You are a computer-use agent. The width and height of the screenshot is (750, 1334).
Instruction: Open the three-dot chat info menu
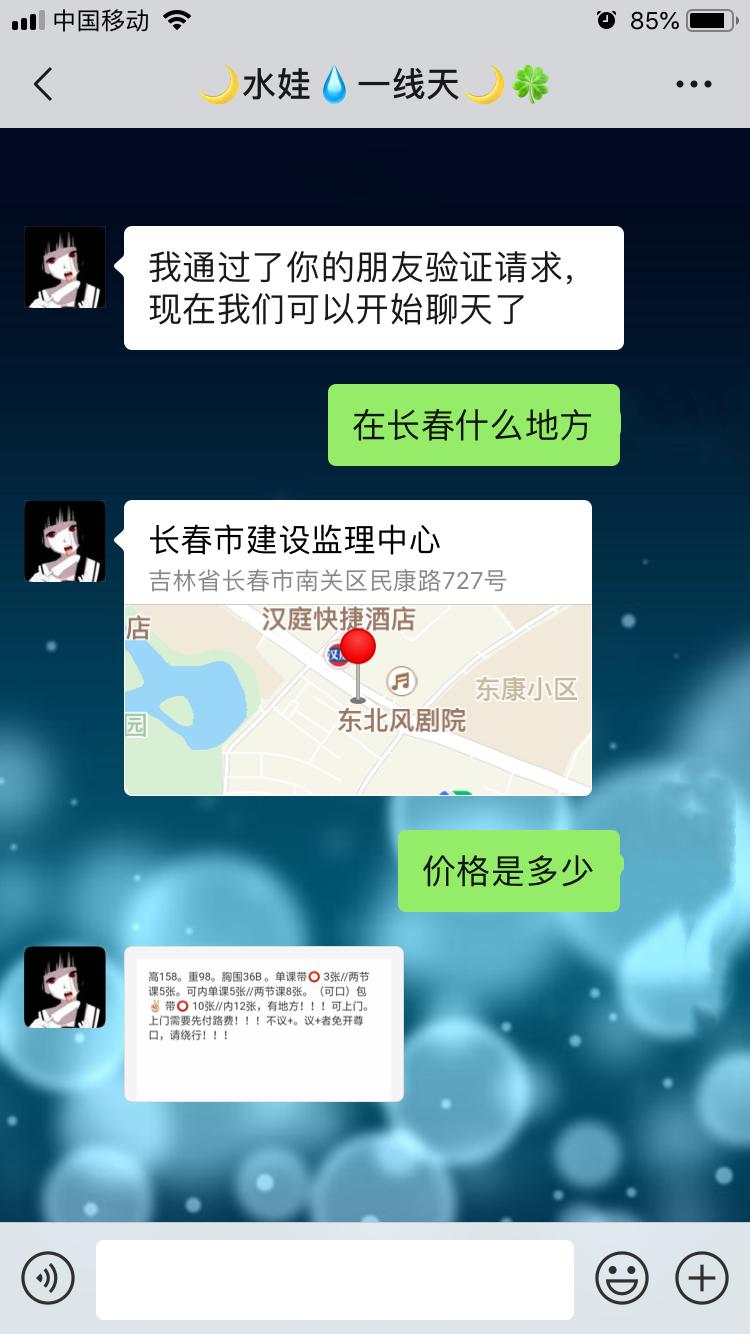(x=693, y=85)
